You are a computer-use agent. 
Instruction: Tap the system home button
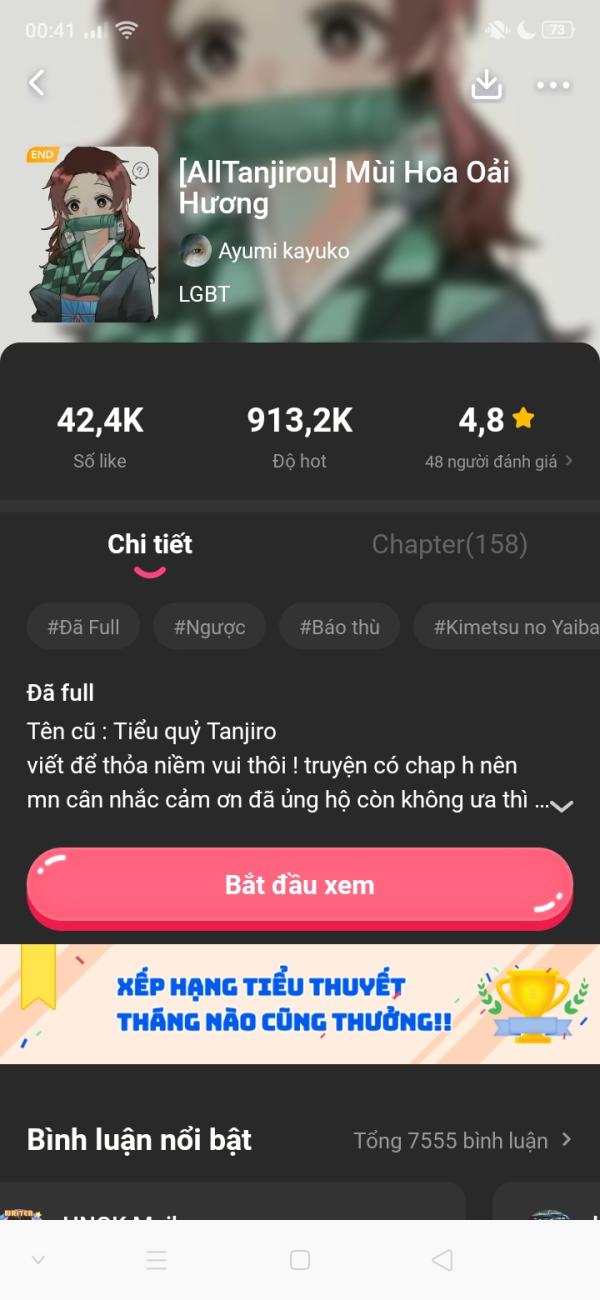point(299,1260)
